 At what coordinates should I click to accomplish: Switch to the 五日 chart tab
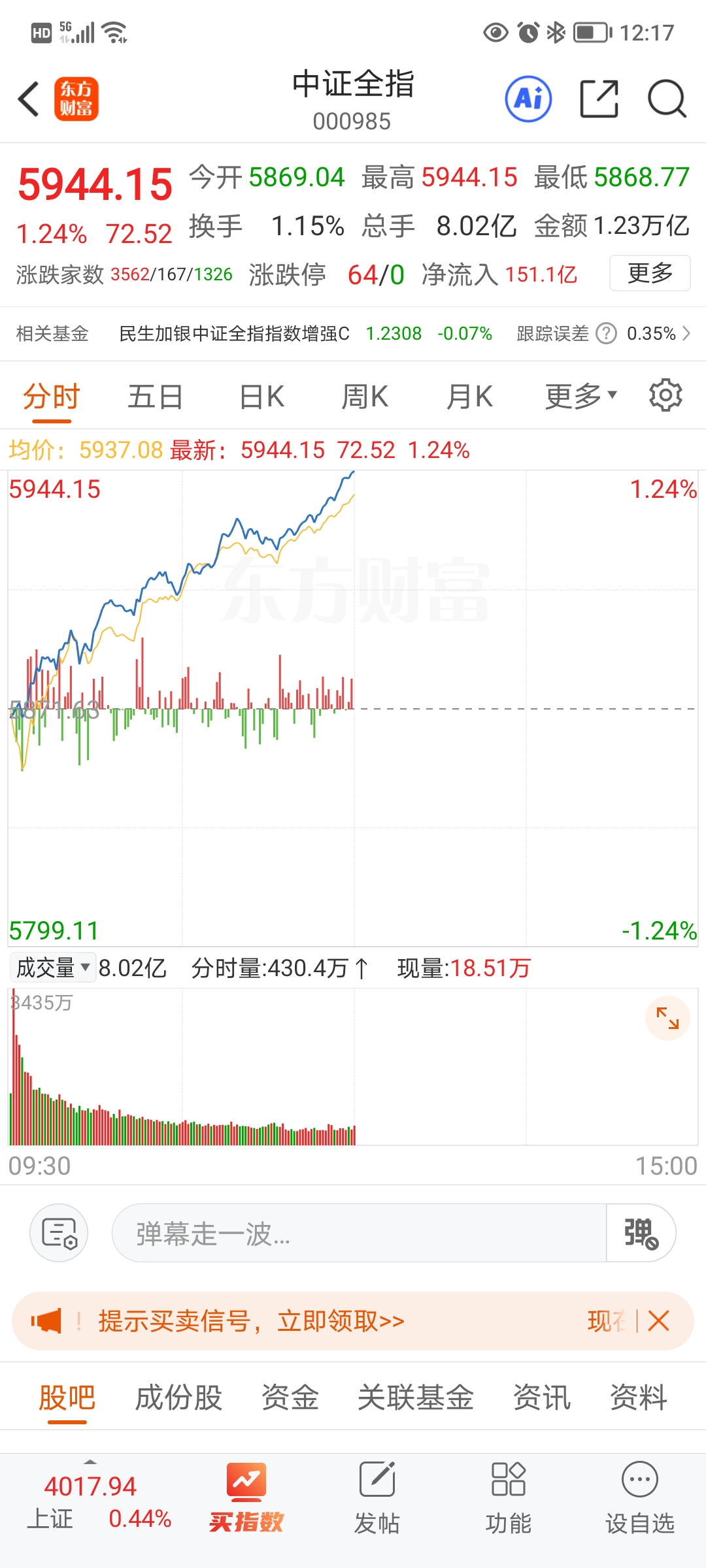click(x=155, y=397)
